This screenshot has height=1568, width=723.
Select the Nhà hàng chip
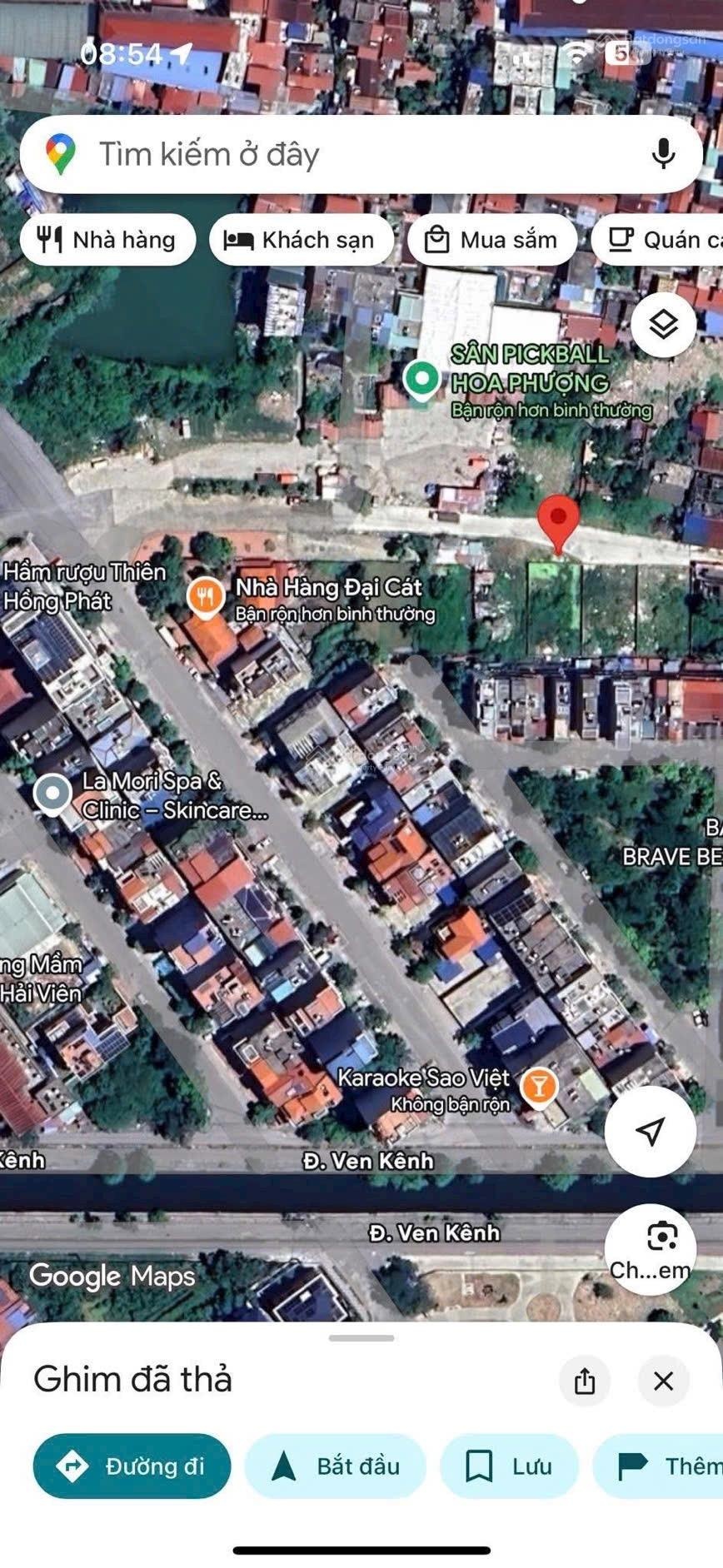[108, 241]
